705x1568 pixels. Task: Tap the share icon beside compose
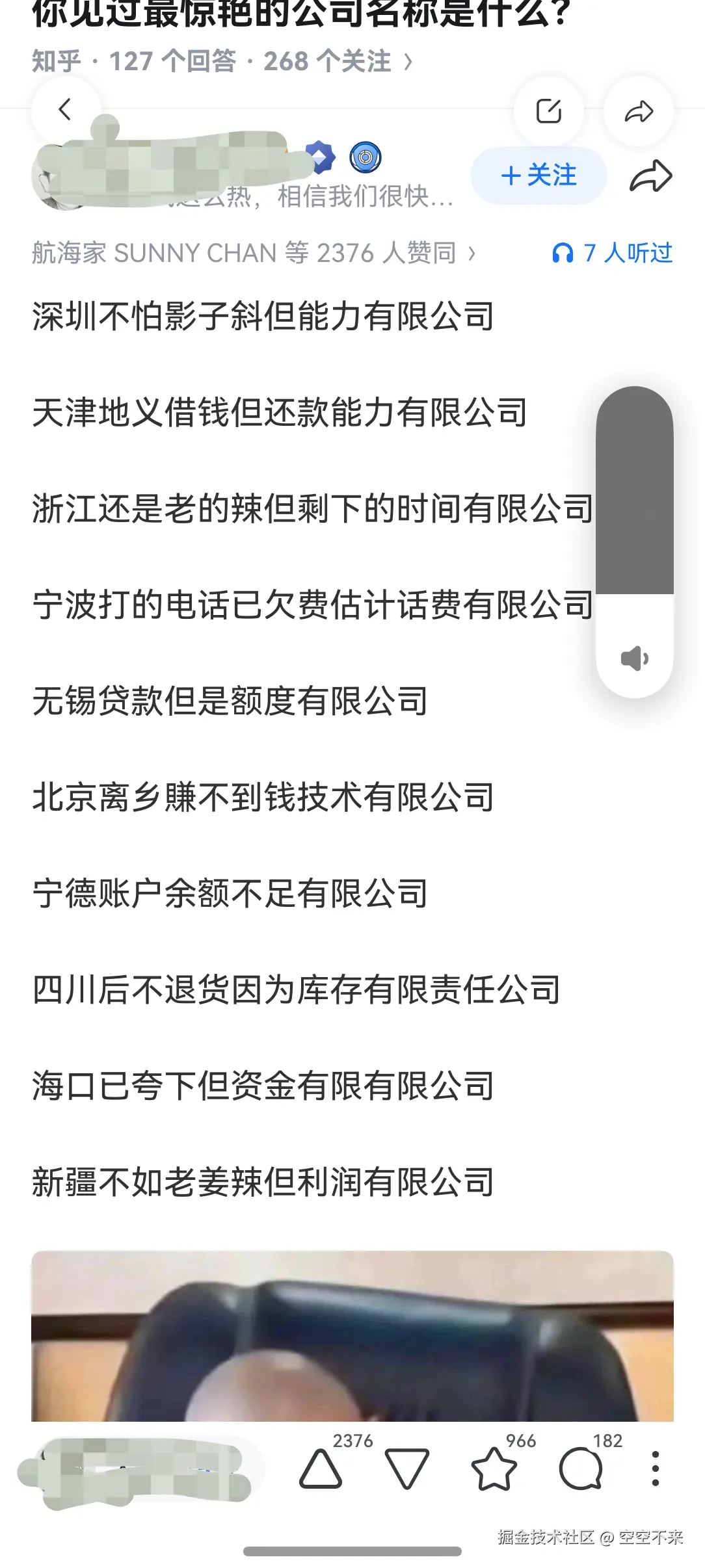pos(639,111)
